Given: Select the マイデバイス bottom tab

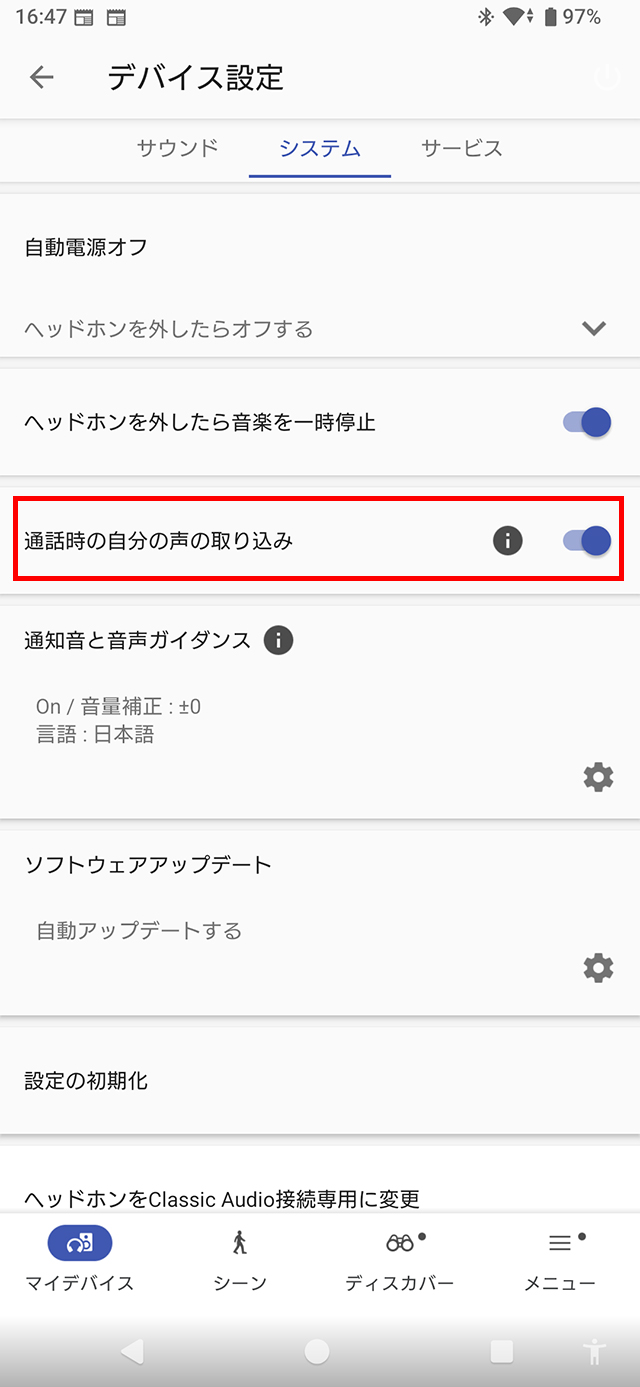Looking at the screenshot, I should coord(80,1258).
